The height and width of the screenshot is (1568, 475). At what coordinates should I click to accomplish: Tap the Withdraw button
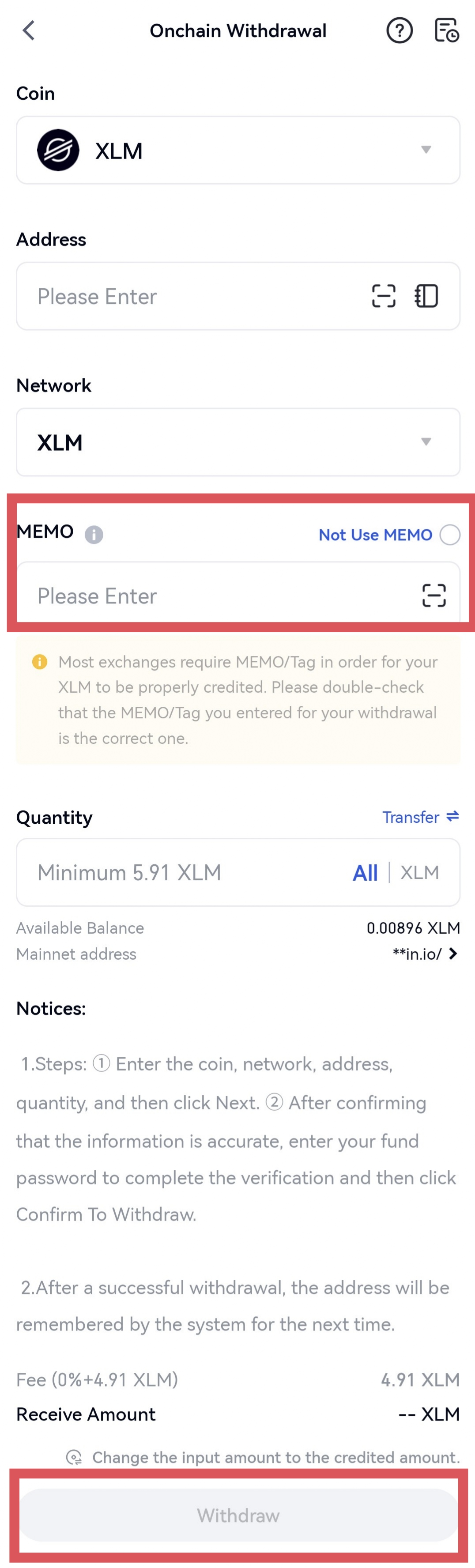pos(237,1515)
